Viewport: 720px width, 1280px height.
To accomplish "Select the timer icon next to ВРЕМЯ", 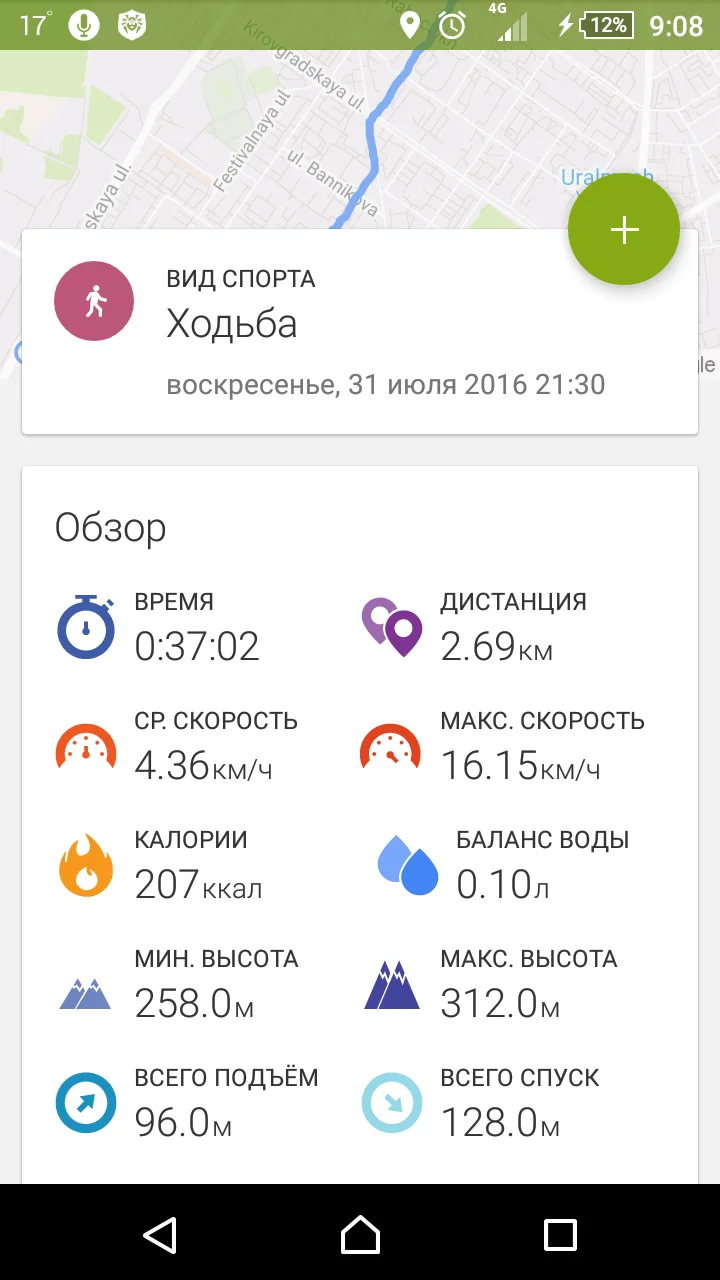I will point(86,628).
